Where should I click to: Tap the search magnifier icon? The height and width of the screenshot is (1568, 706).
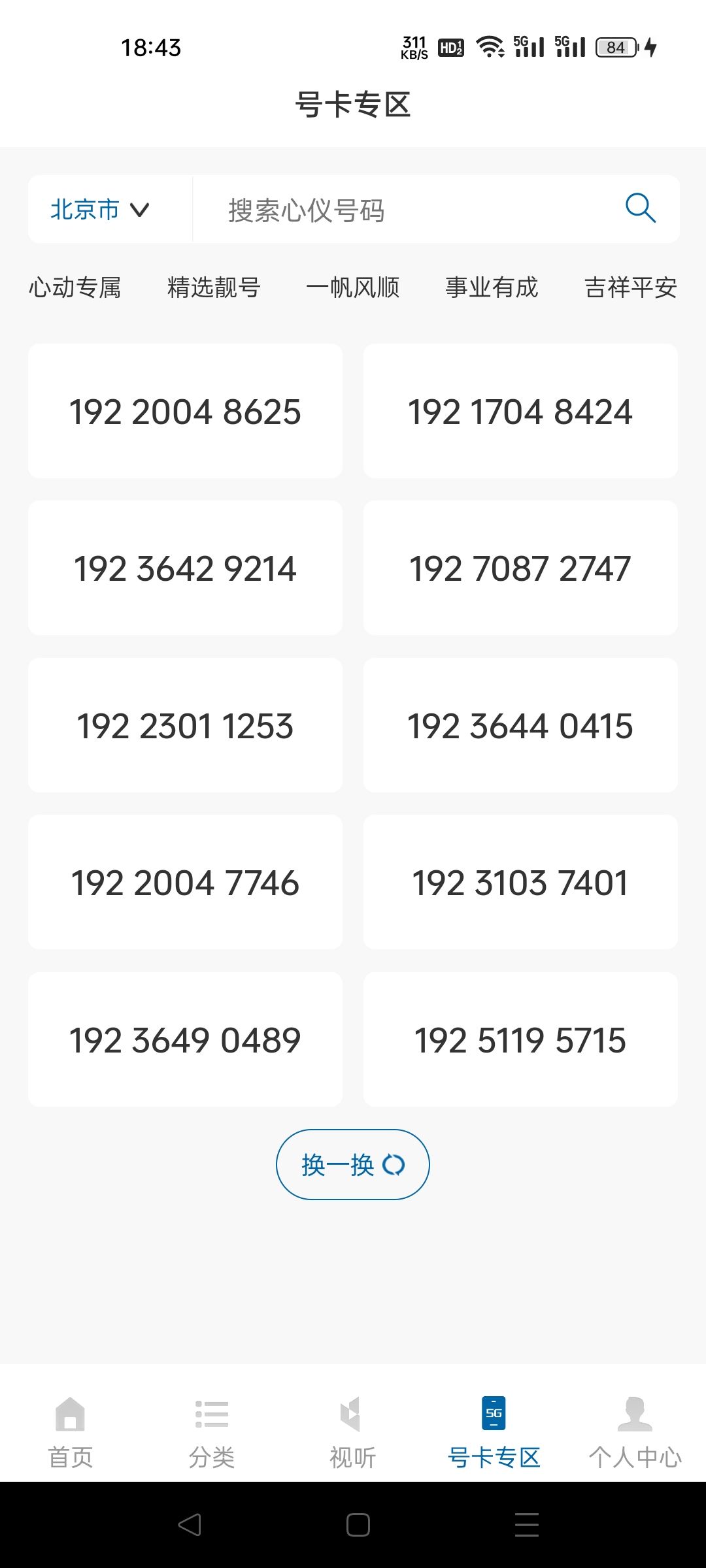pyautogui.click(x=640, y=208)
